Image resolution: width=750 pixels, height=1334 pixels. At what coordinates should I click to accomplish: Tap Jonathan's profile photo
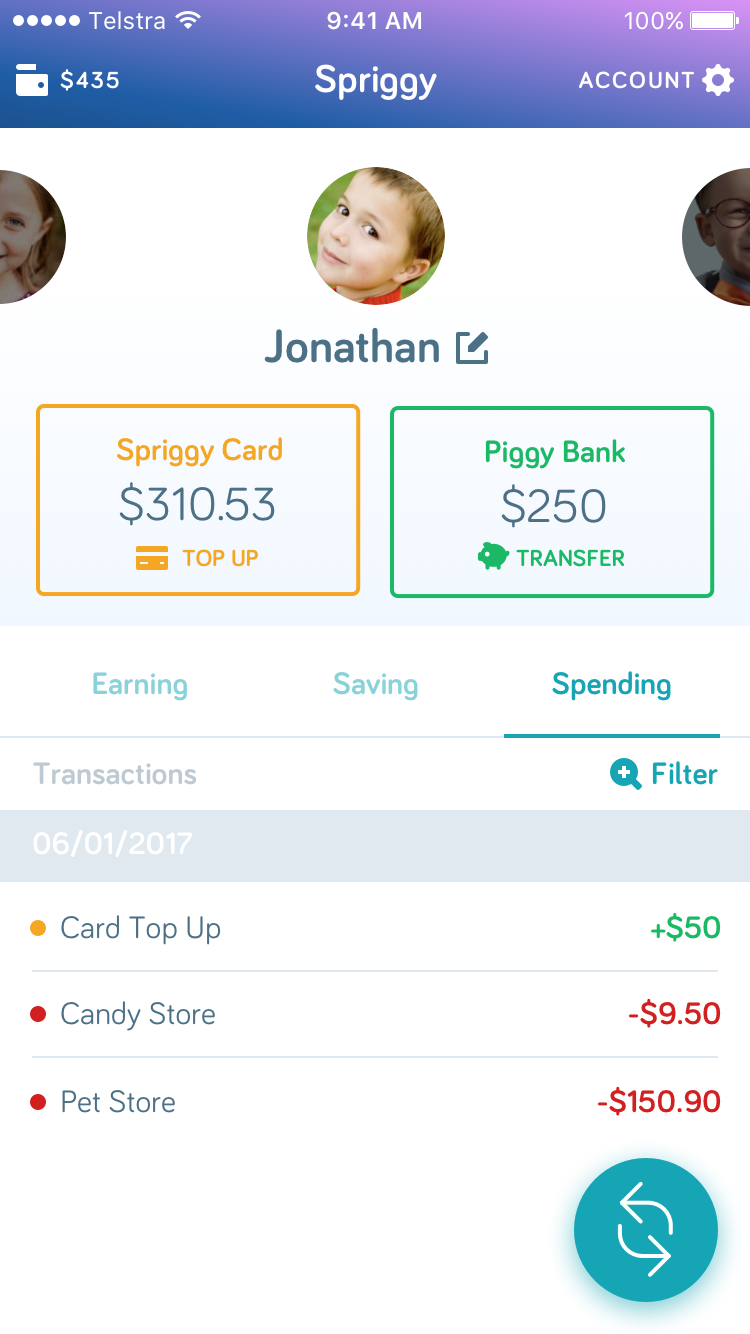coord(375,237)
